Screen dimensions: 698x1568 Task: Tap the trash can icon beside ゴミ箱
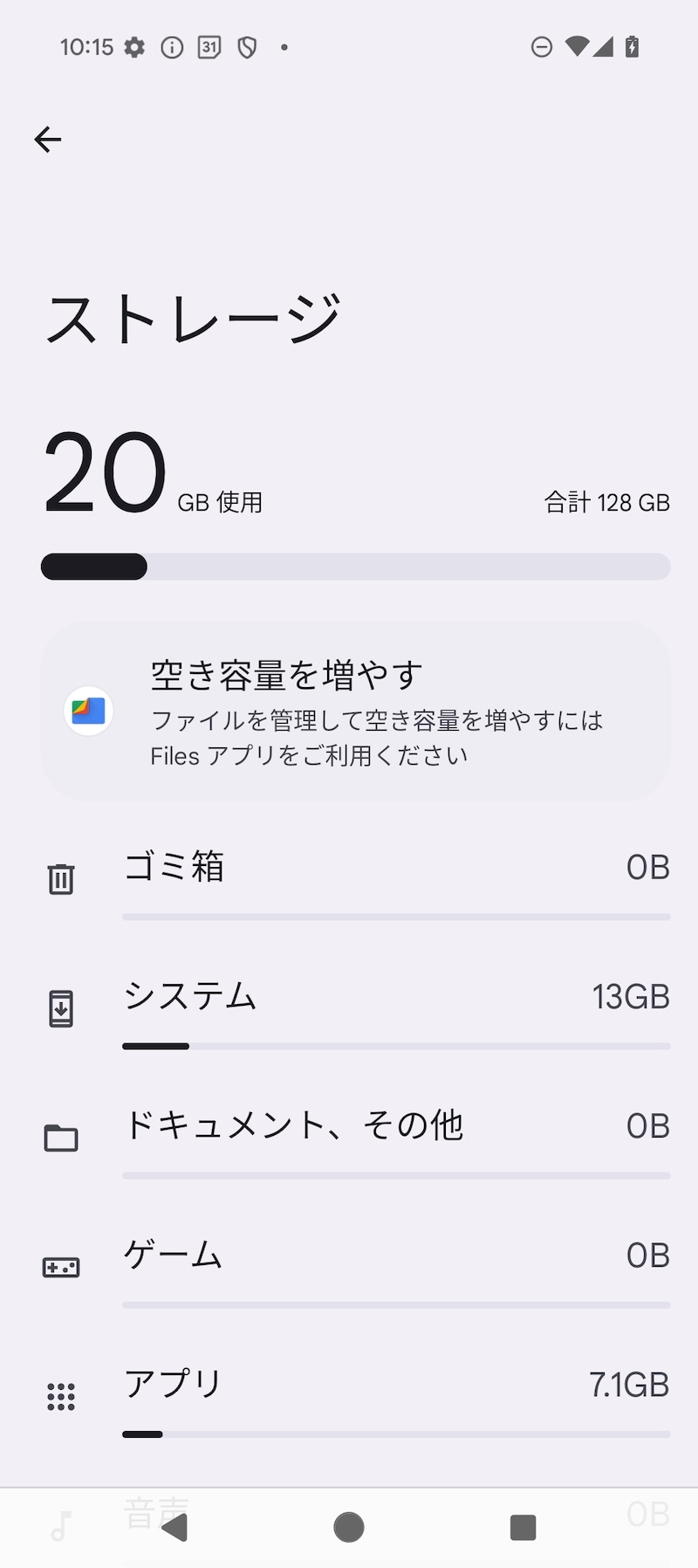(x=59, y=878)
